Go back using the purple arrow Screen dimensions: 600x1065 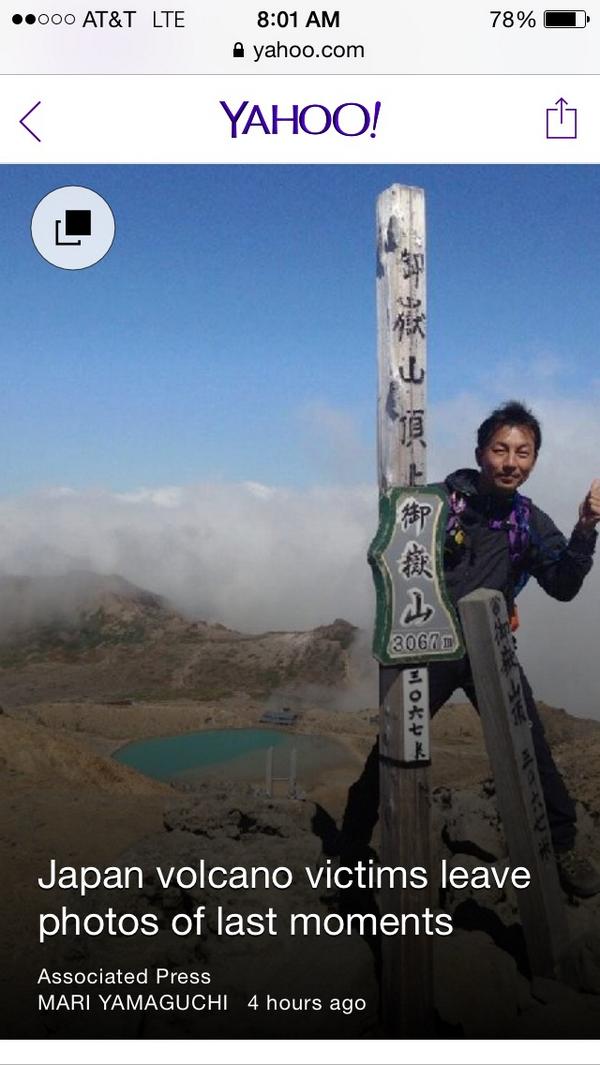pos(30,122)
